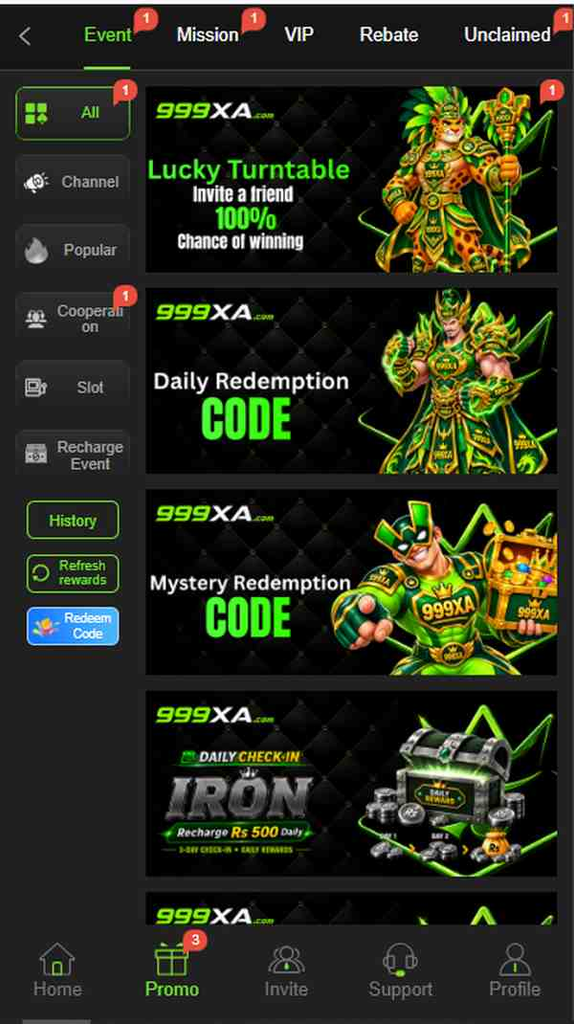Switch to the Rebate tab

(389, 35)
